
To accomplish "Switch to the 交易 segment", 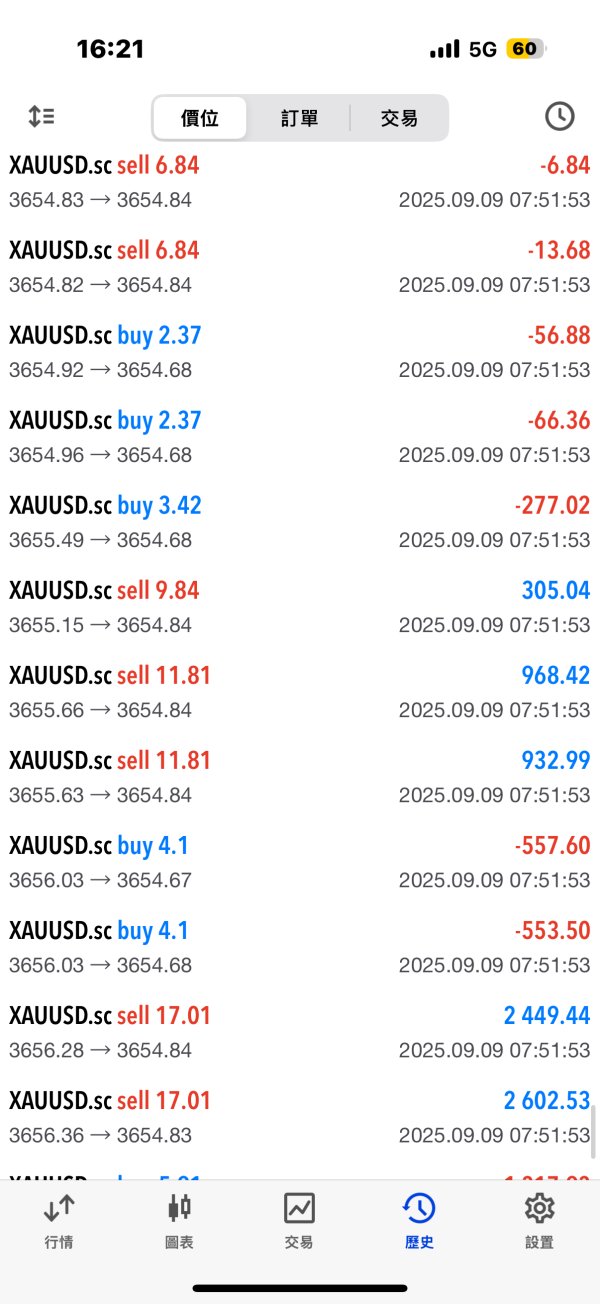I will (399, 118).
